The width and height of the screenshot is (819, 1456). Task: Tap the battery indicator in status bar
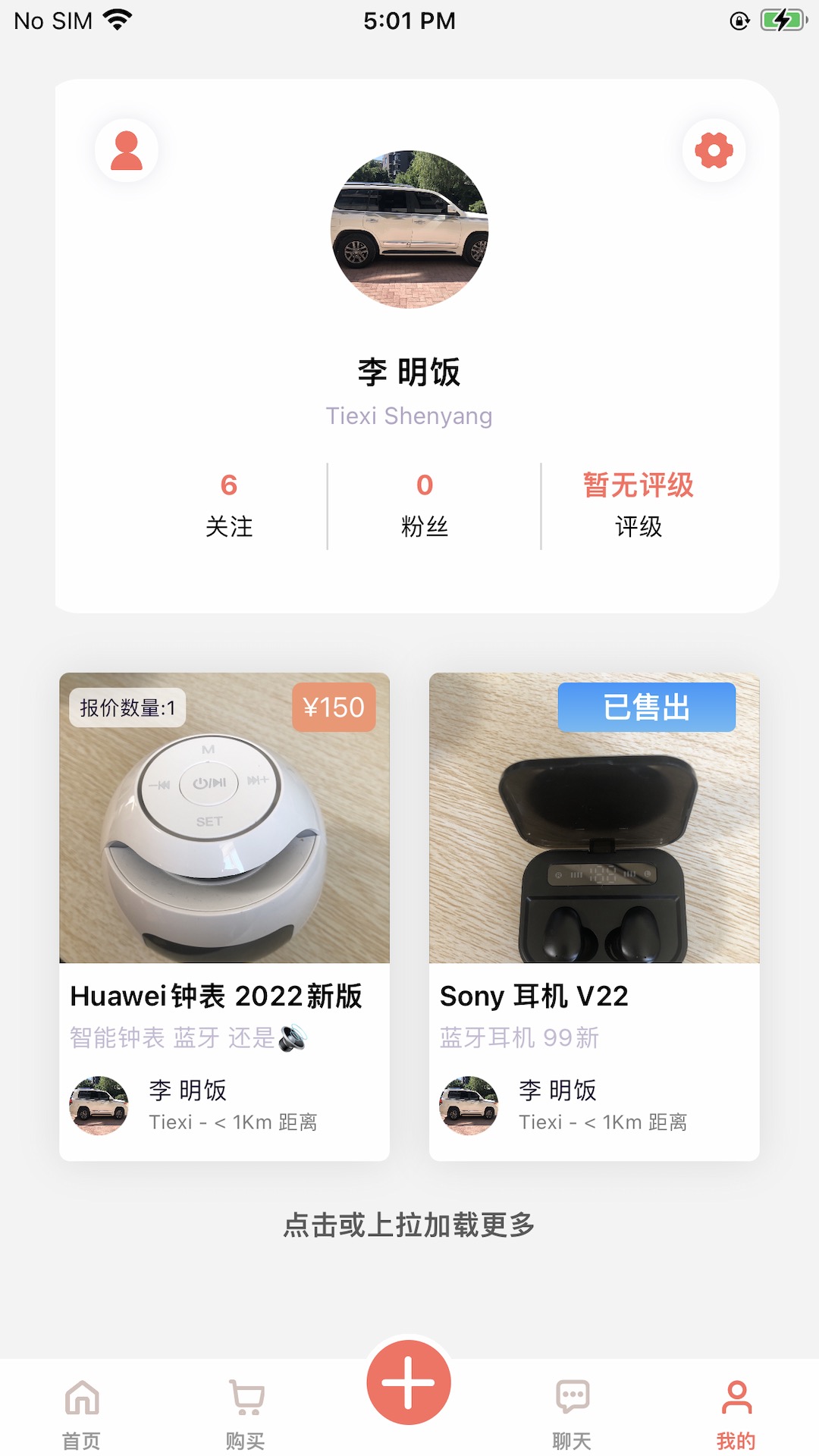click(x=780, y=20)
